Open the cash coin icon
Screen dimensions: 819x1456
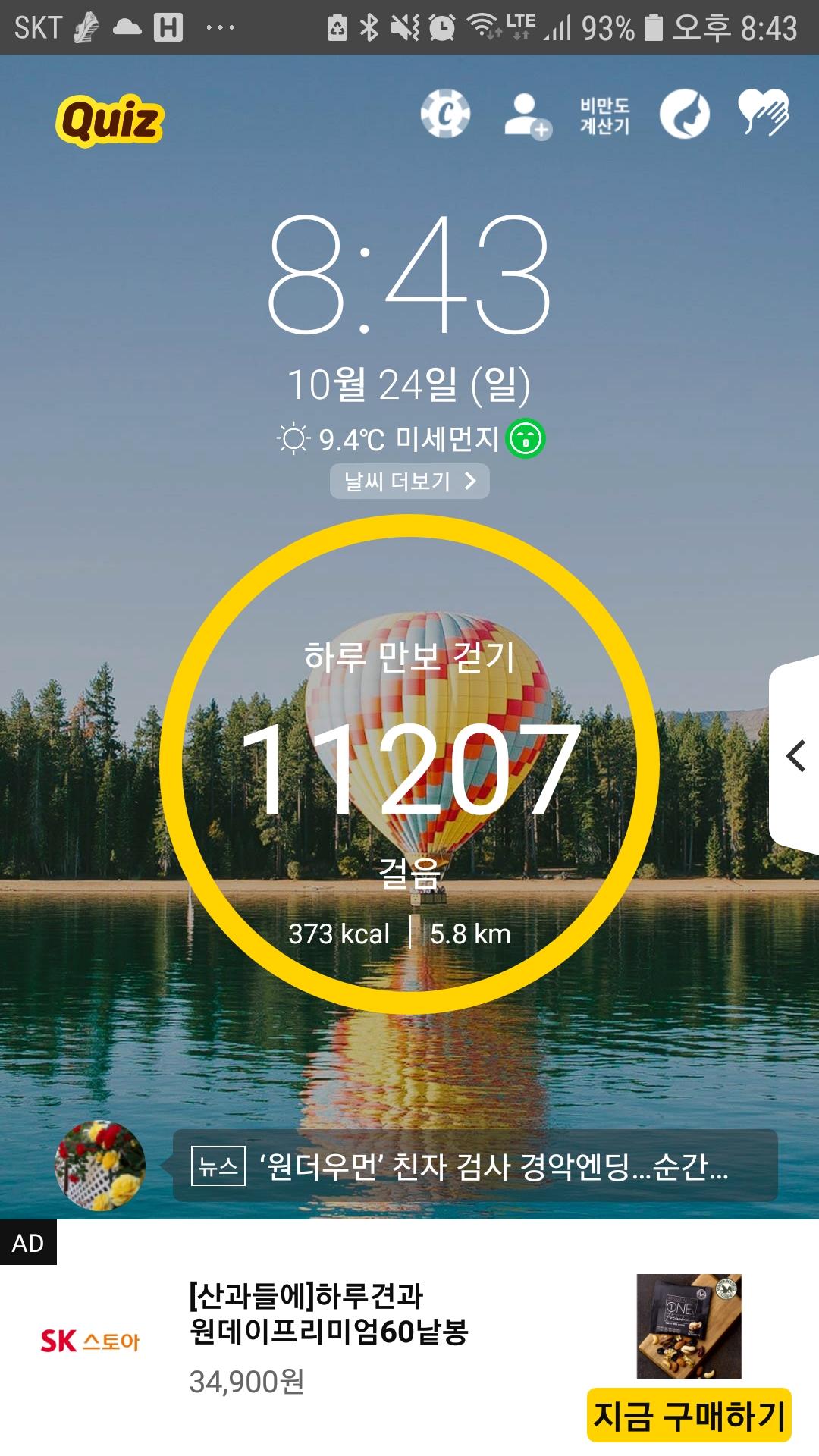click(x=445, y=115)
